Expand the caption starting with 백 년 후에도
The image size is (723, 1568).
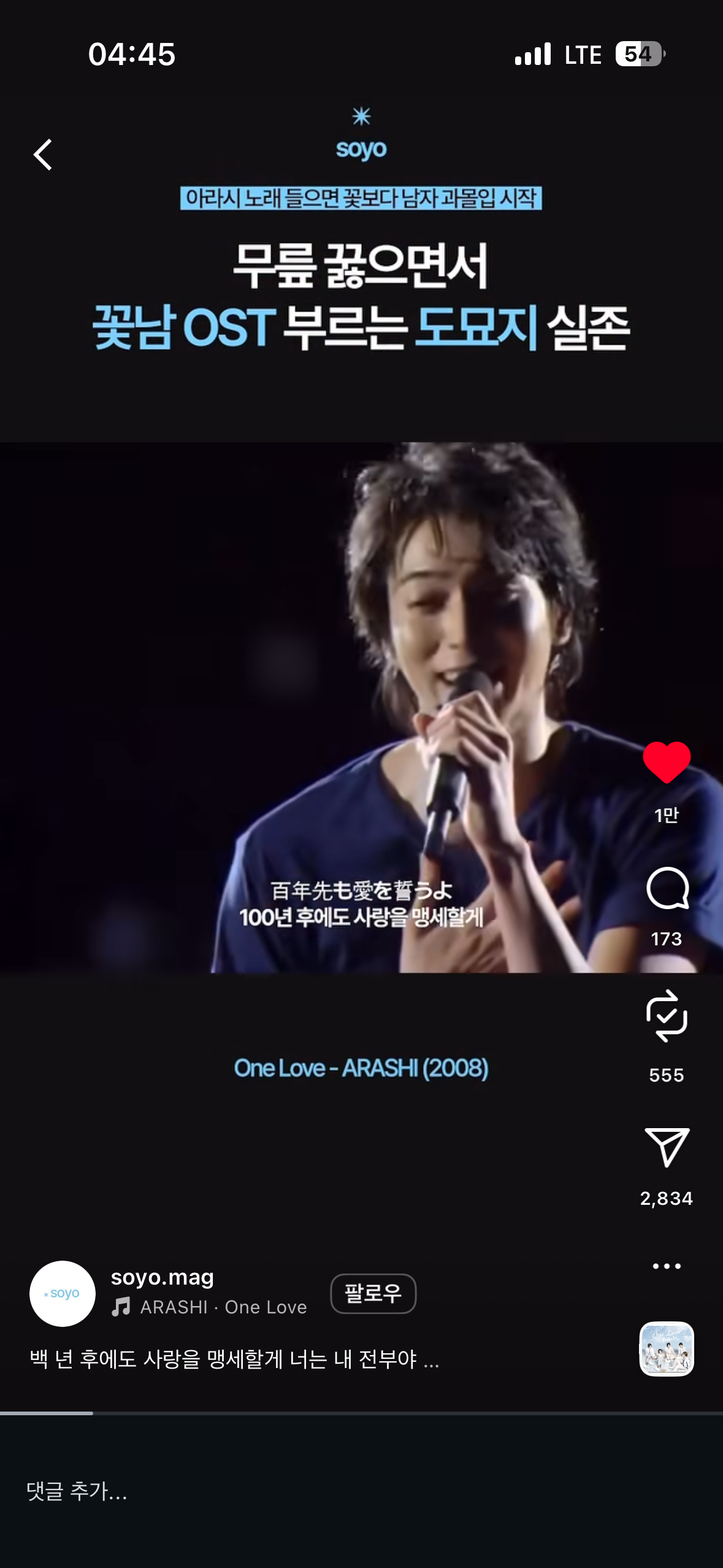(234, 1359)
